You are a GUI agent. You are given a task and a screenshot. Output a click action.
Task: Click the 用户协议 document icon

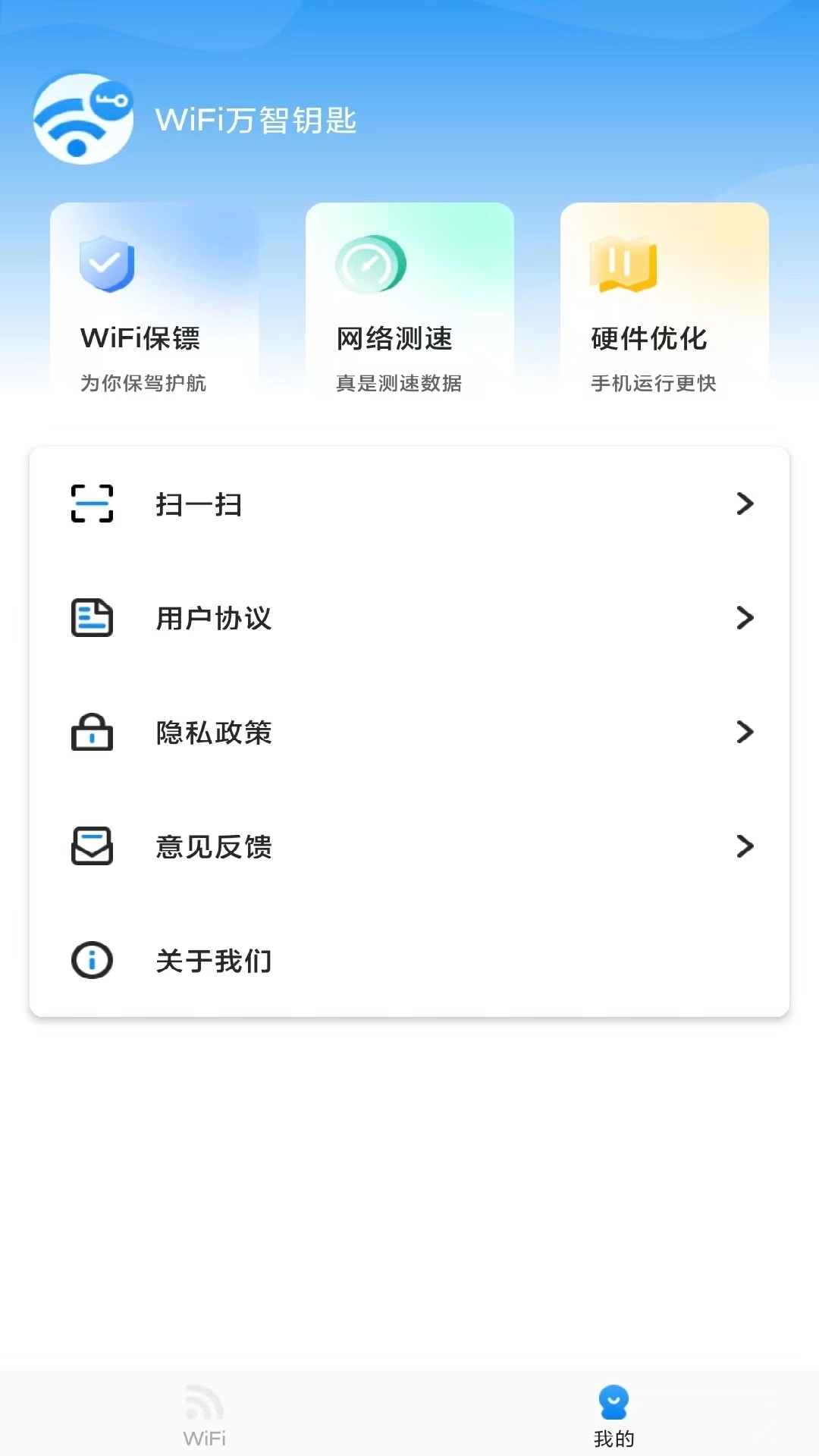pyautogui.click(x=93, y=618)
